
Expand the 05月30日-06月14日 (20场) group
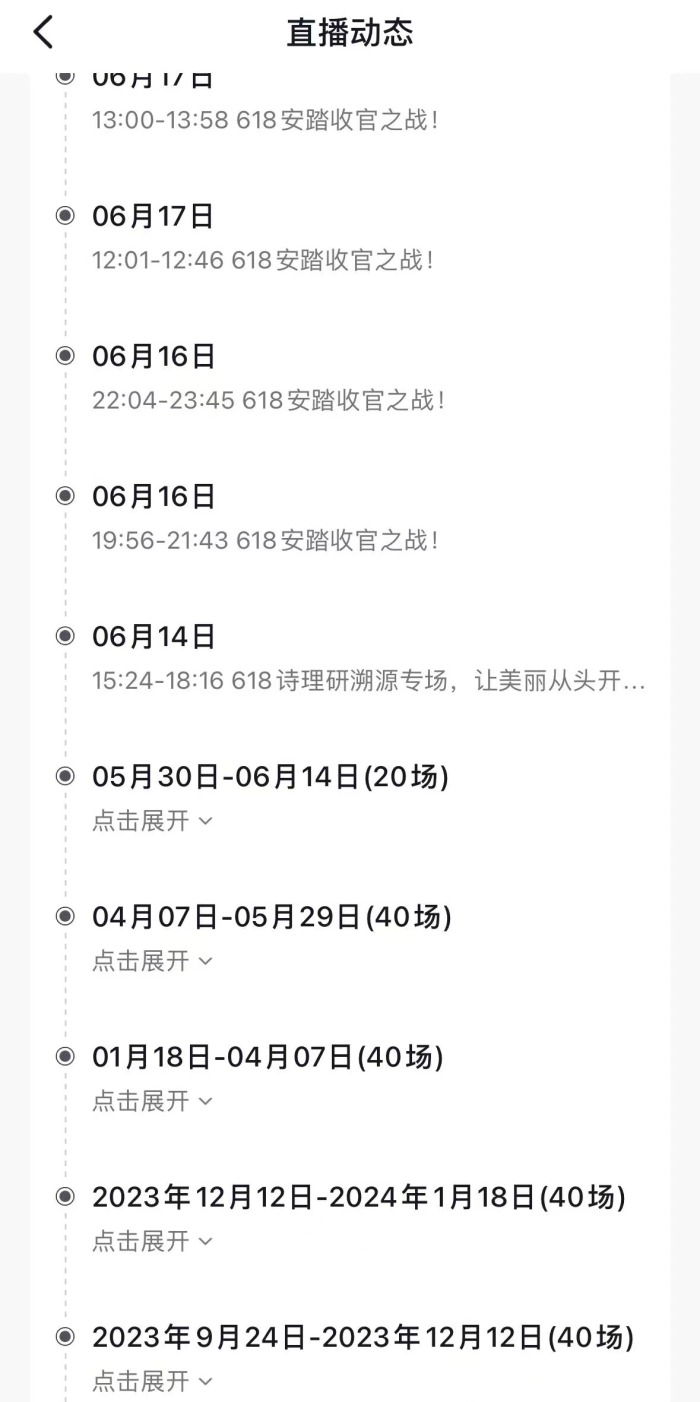[152, 821]
